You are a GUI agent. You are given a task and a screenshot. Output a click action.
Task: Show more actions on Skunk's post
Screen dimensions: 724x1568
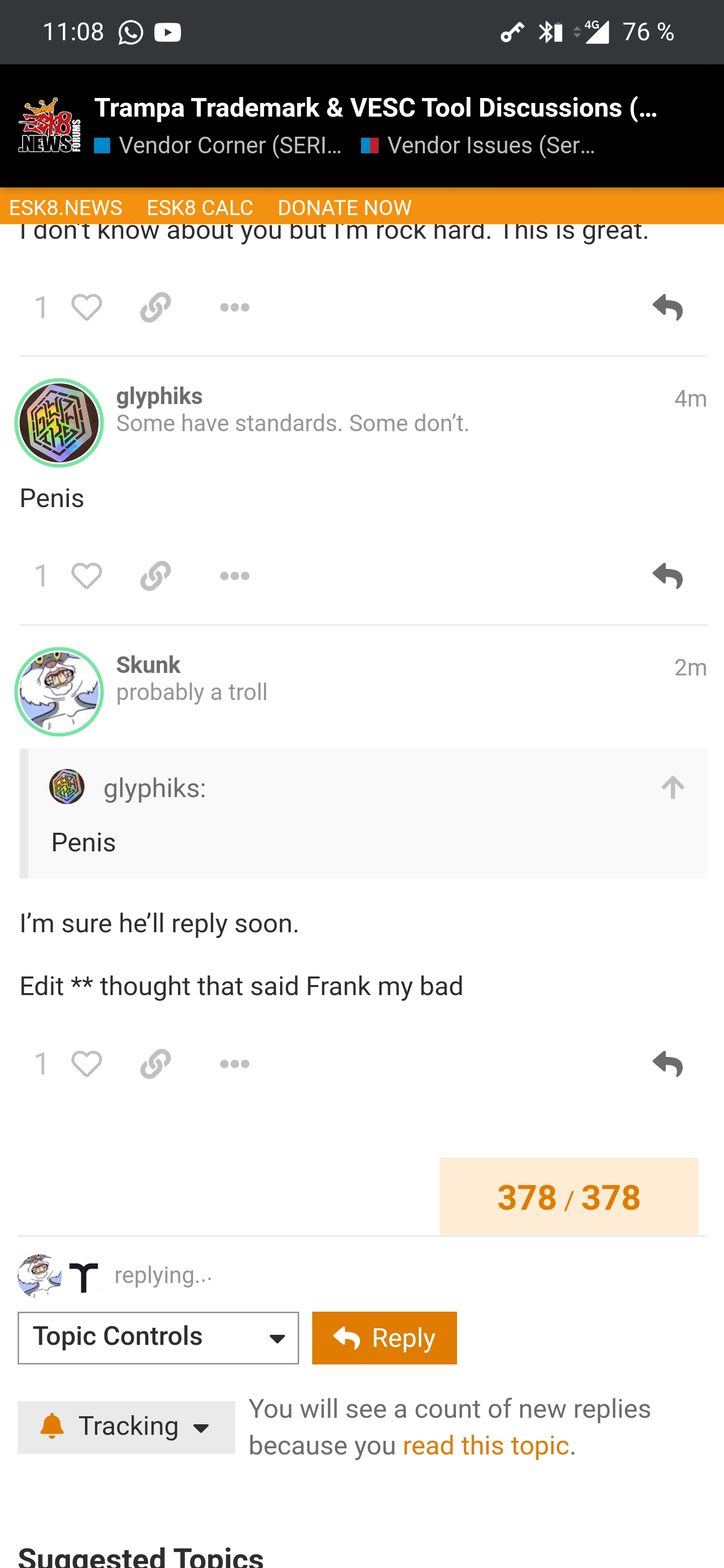click(234, 1064)
